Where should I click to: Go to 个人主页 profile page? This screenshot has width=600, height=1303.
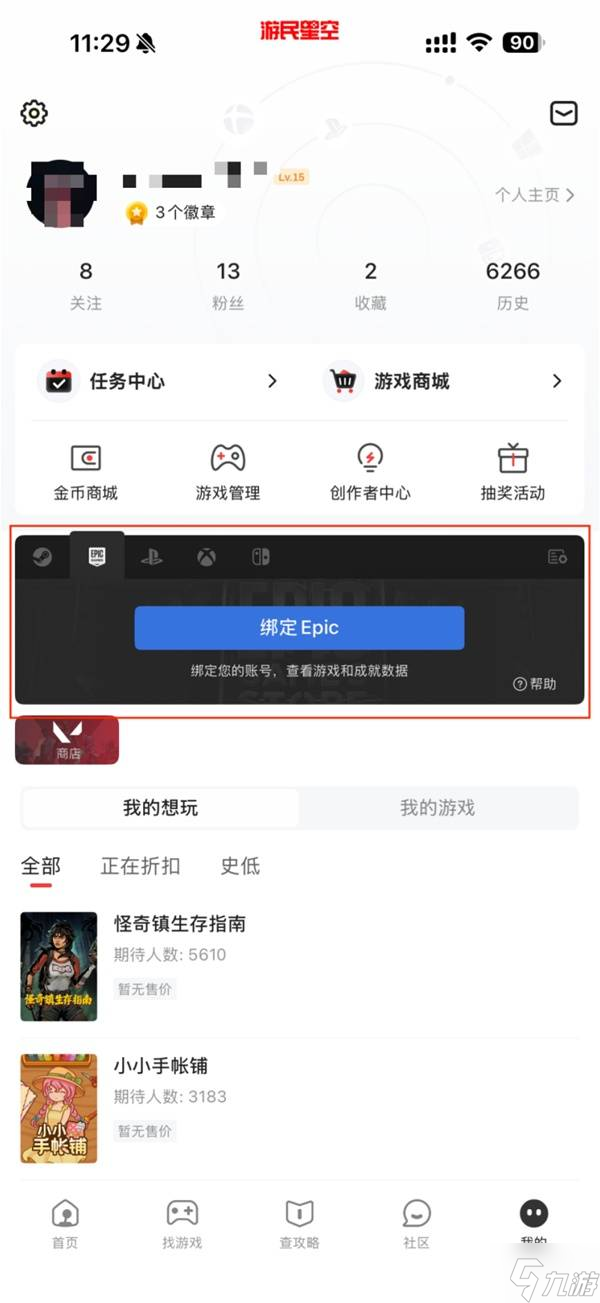pos(535,195)
